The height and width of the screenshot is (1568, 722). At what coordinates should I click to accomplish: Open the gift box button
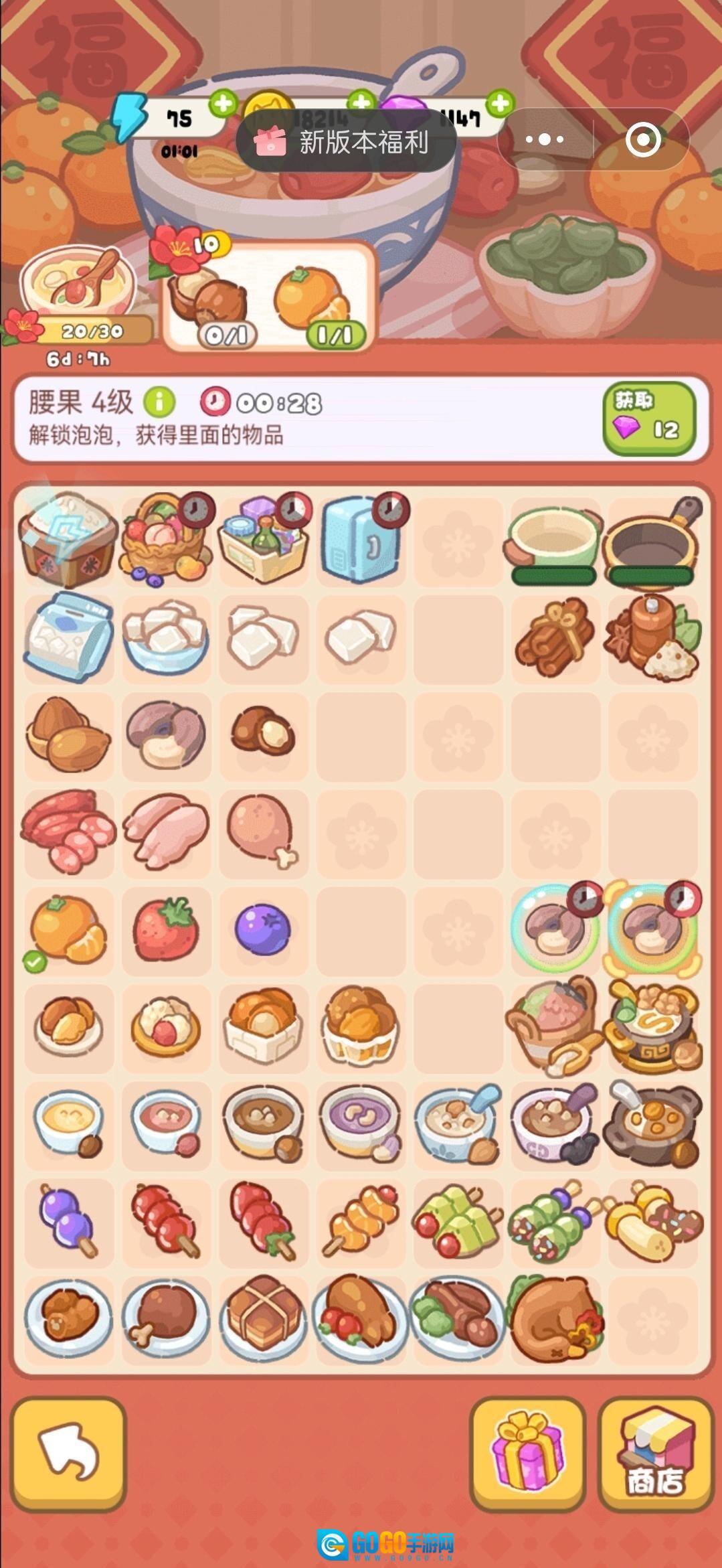coord(527,1454)
